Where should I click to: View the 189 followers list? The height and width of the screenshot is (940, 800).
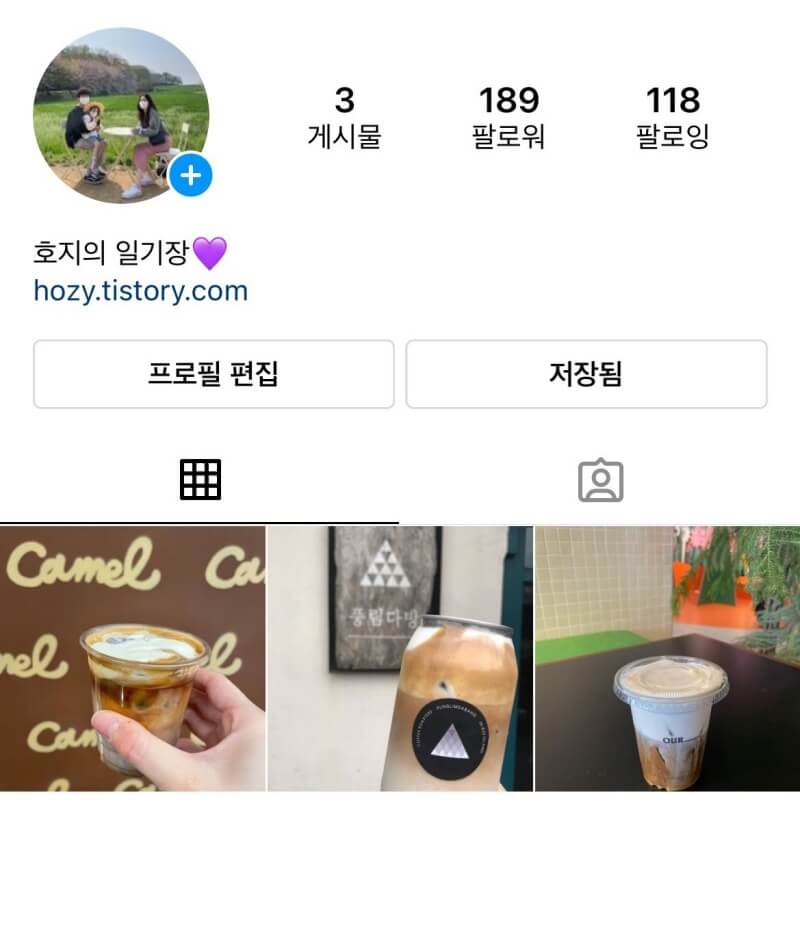click(510, 110)
